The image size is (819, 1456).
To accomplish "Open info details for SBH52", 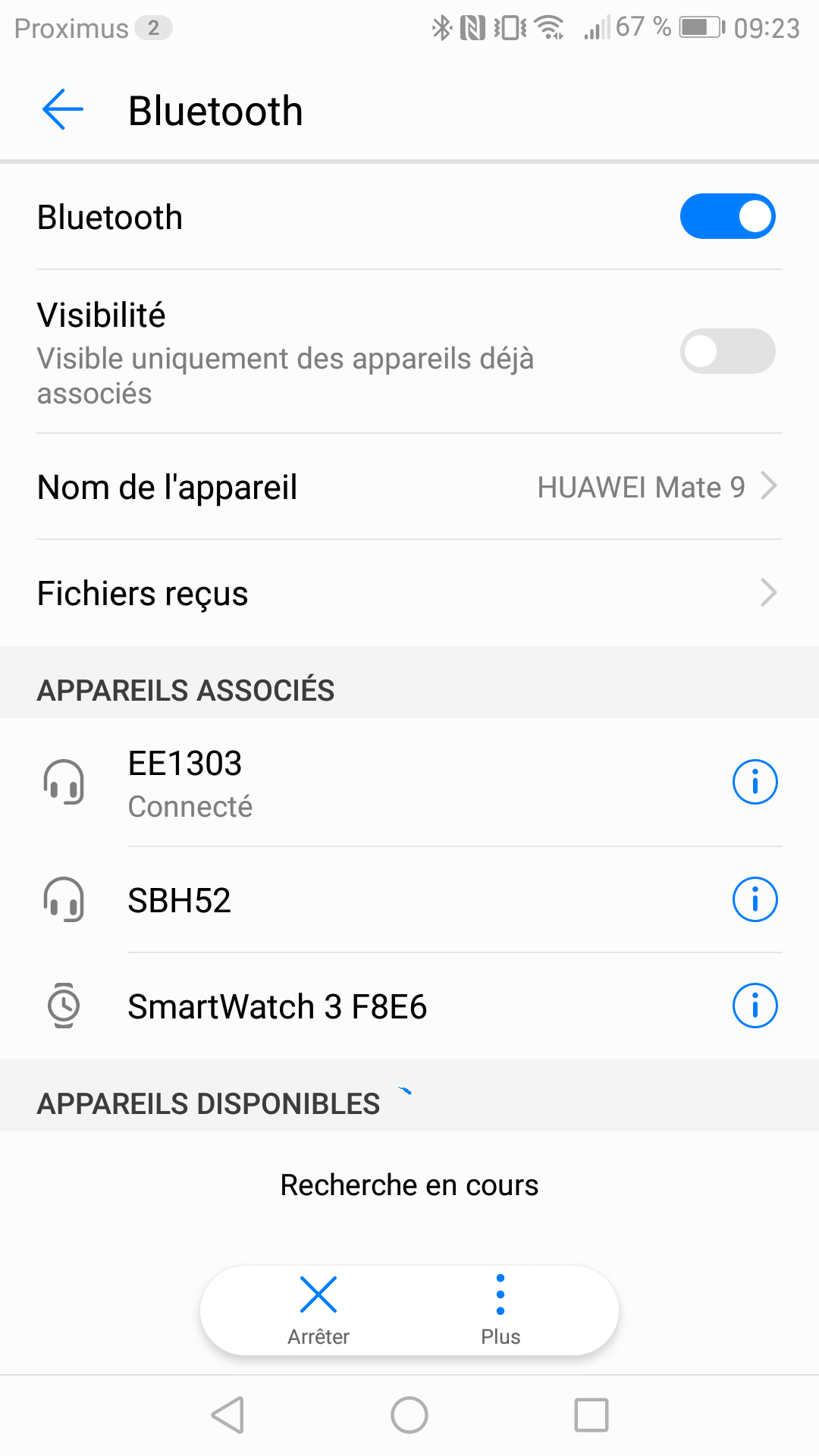I will (755, 900).
